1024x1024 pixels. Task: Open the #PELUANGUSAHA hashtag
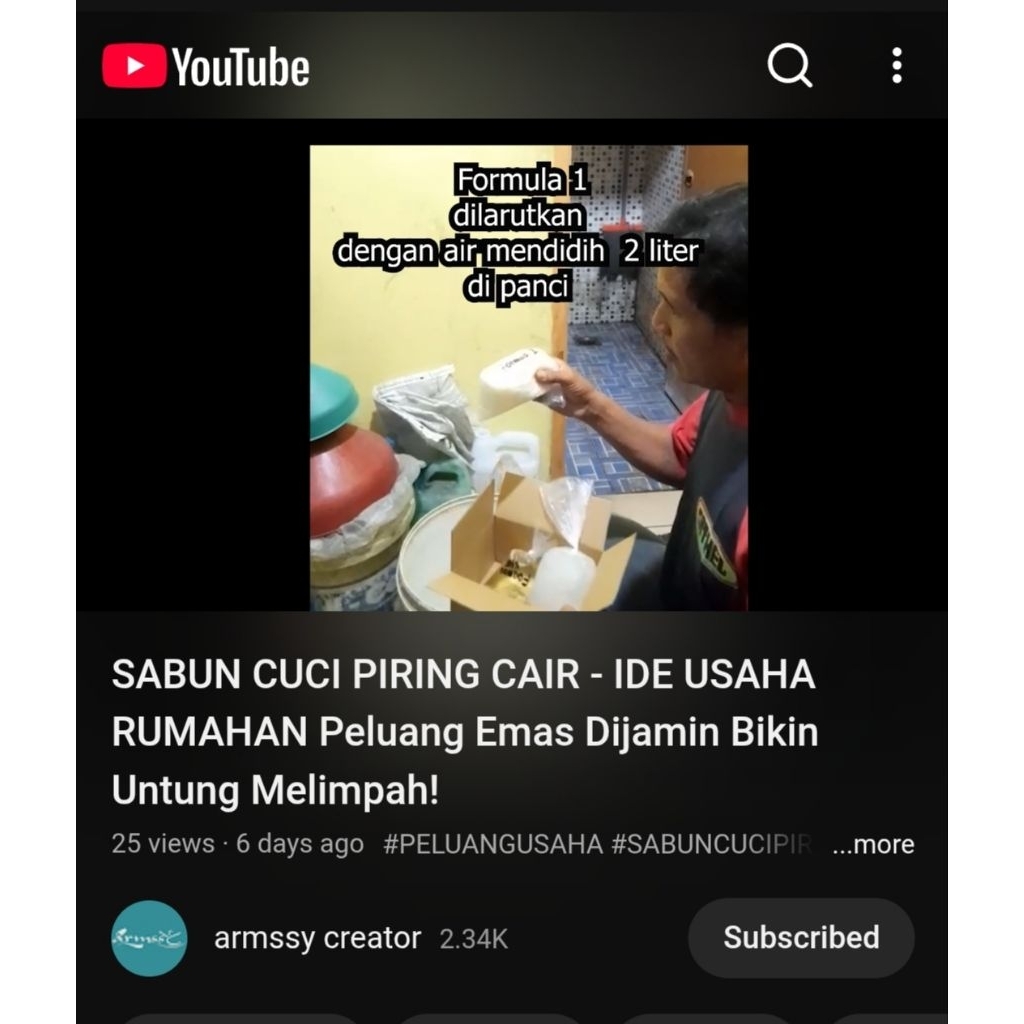tap(492, 844)
